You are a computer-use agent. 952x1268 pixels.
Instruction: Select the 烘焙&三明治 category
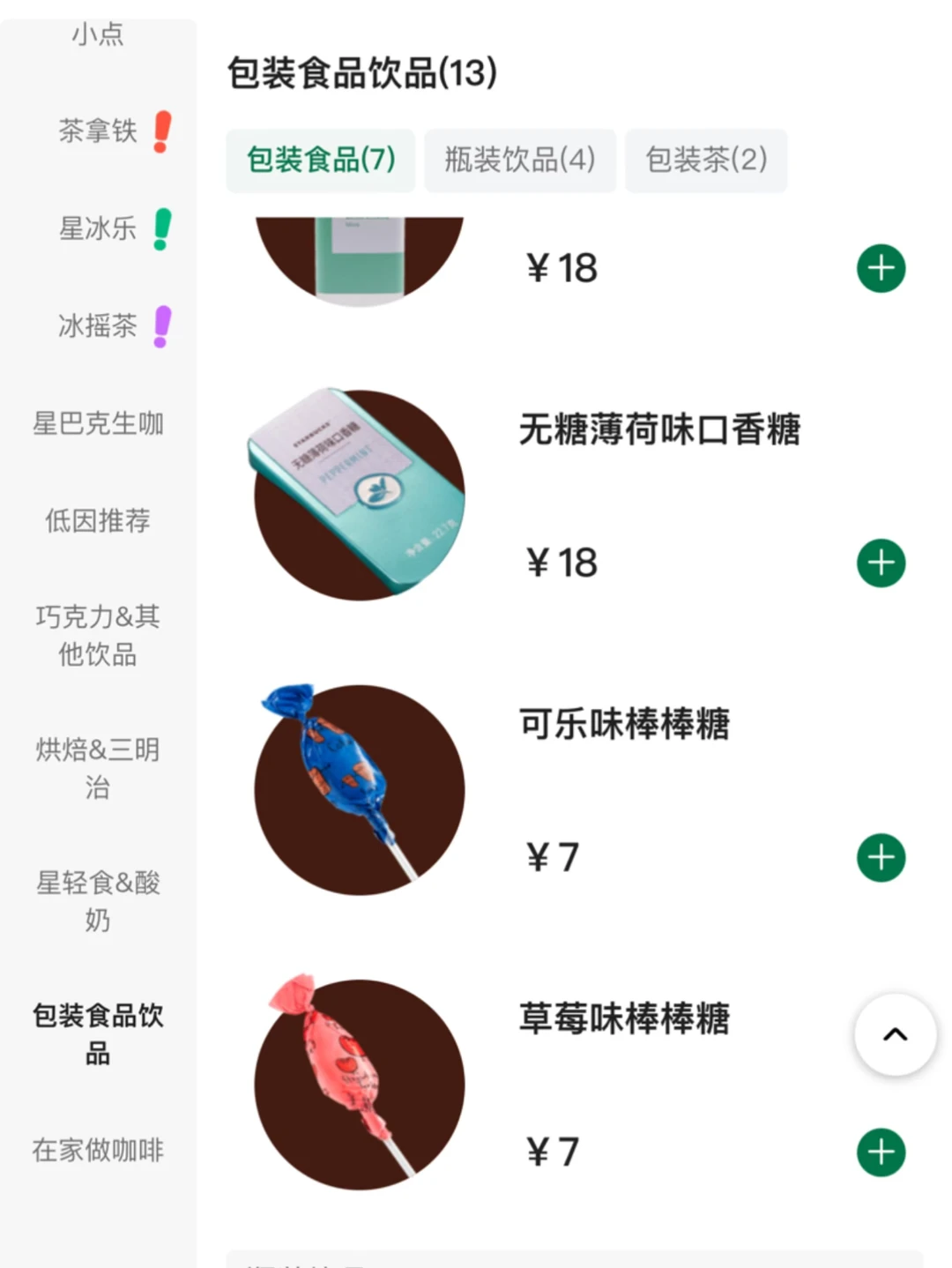point(97,768)
